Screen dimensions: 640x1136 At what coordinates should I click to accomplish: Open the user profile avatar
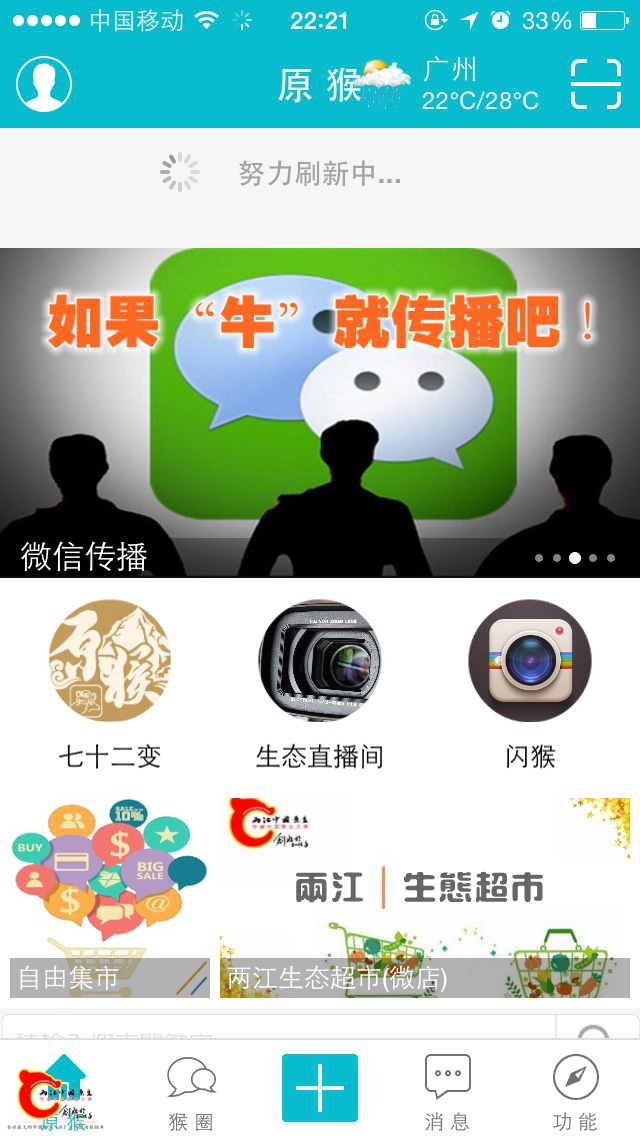pyautogui.click(x=44, y=84)
